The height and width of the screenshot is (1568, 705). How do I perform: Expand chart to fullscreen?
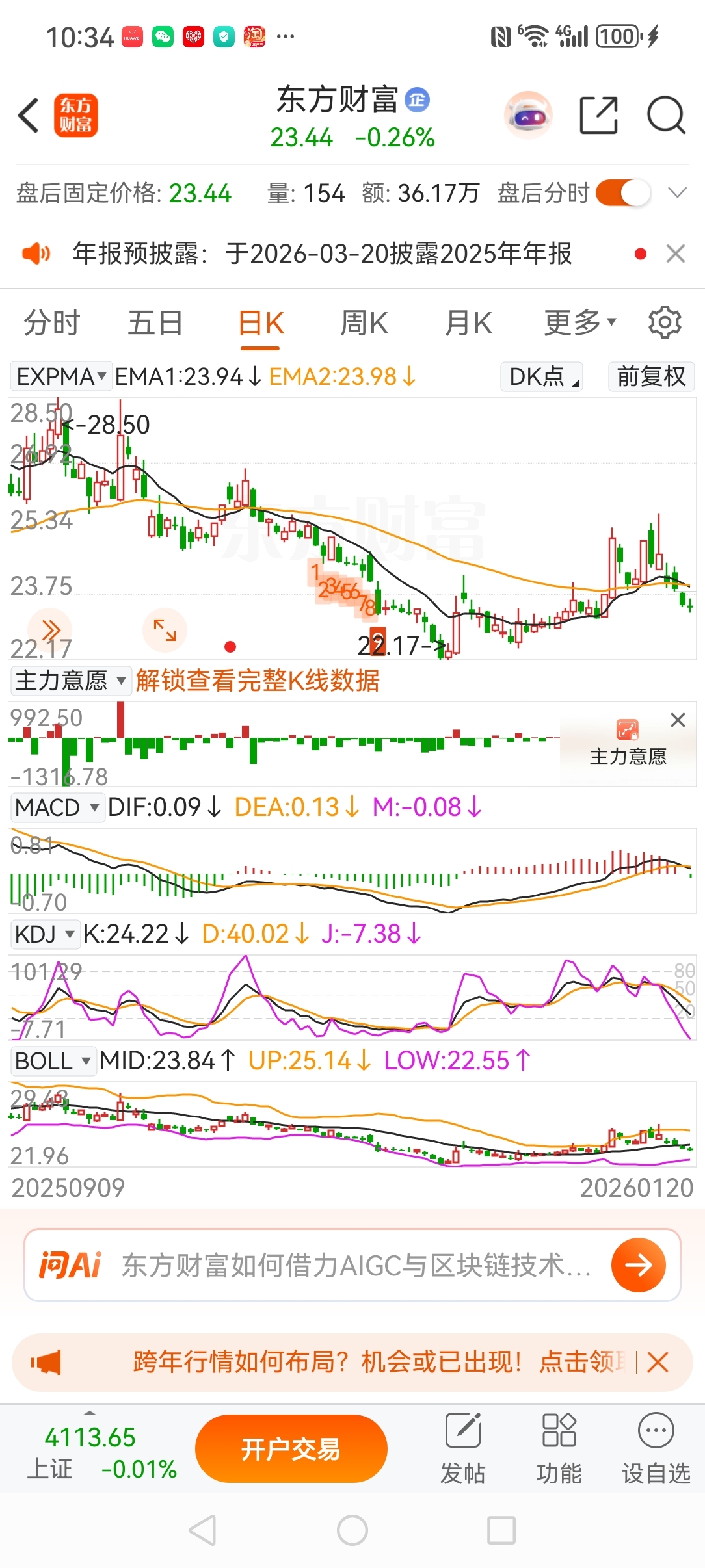pos(165,630)
